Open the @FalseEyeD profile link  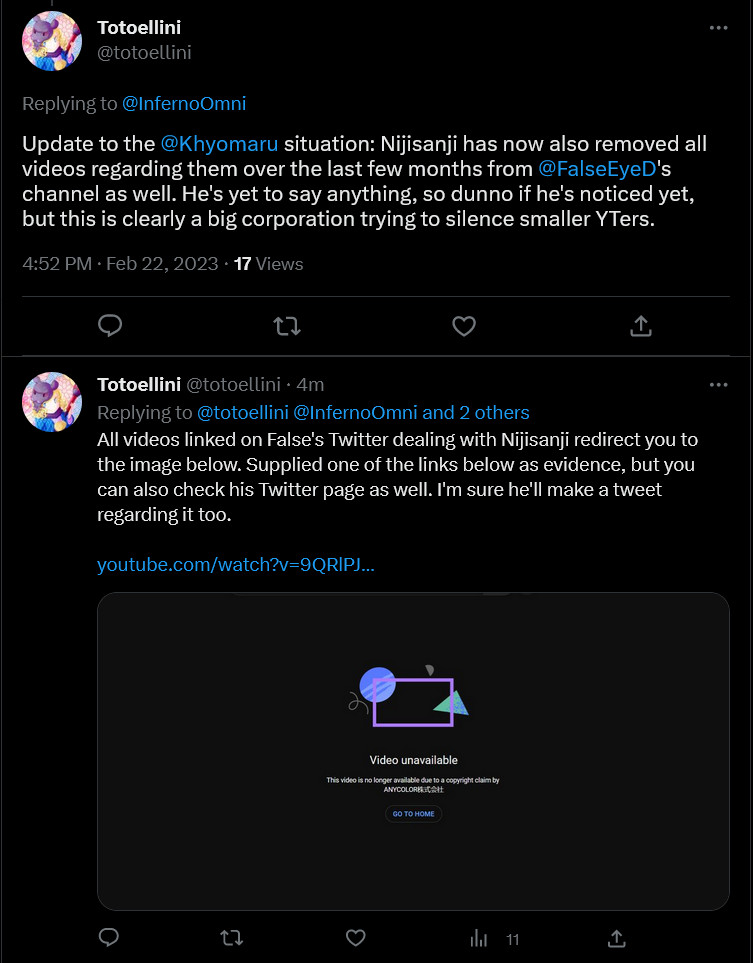[597, 169]
